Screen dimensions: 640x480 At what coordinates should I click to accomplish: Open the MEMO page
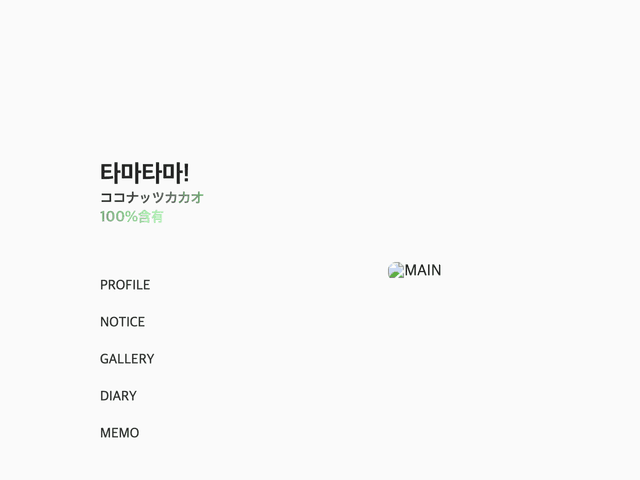coord(119,433)
